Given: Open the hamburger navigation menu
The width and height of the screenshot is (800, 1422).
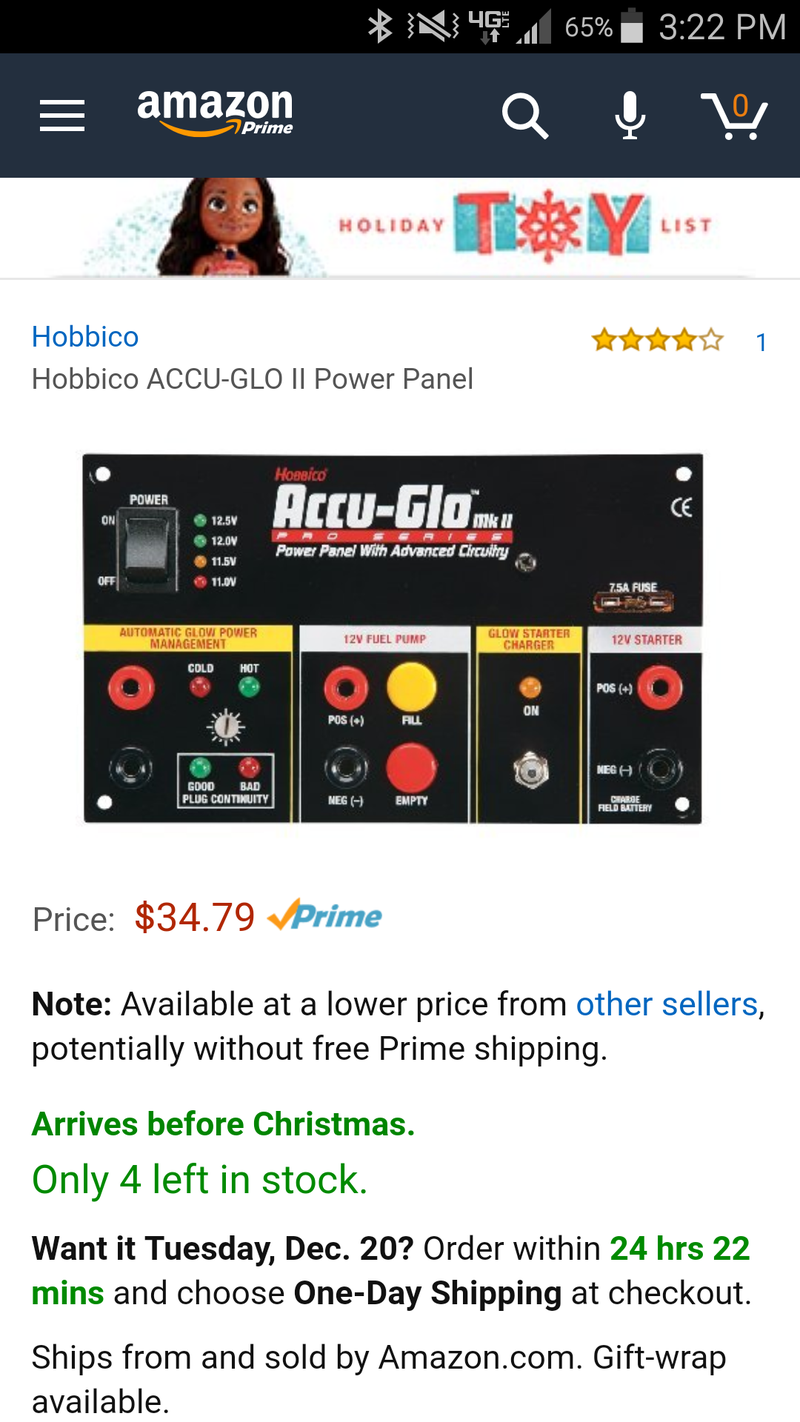Looking at the screenshot, I should click(62, 116).
